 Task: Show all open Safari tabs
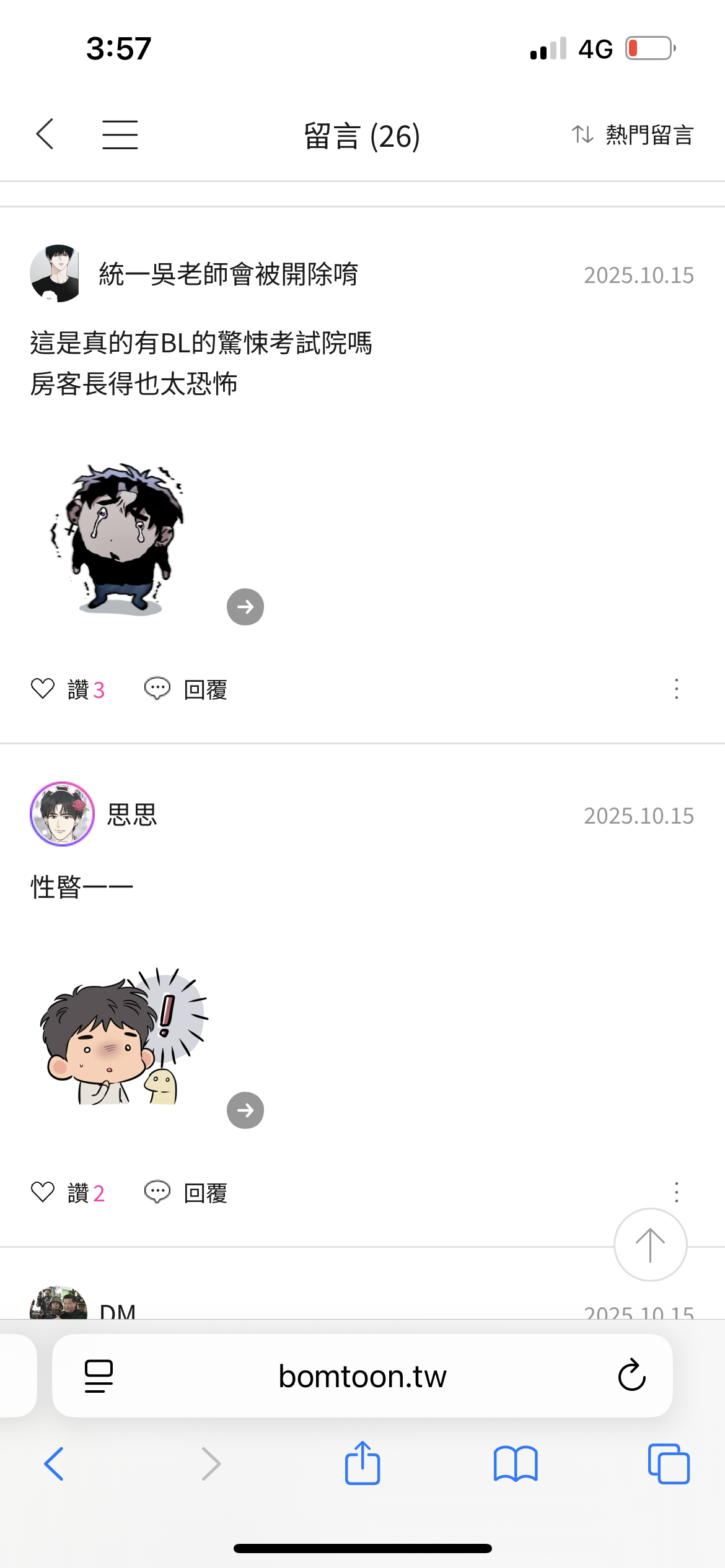(x=668, y=1464)
